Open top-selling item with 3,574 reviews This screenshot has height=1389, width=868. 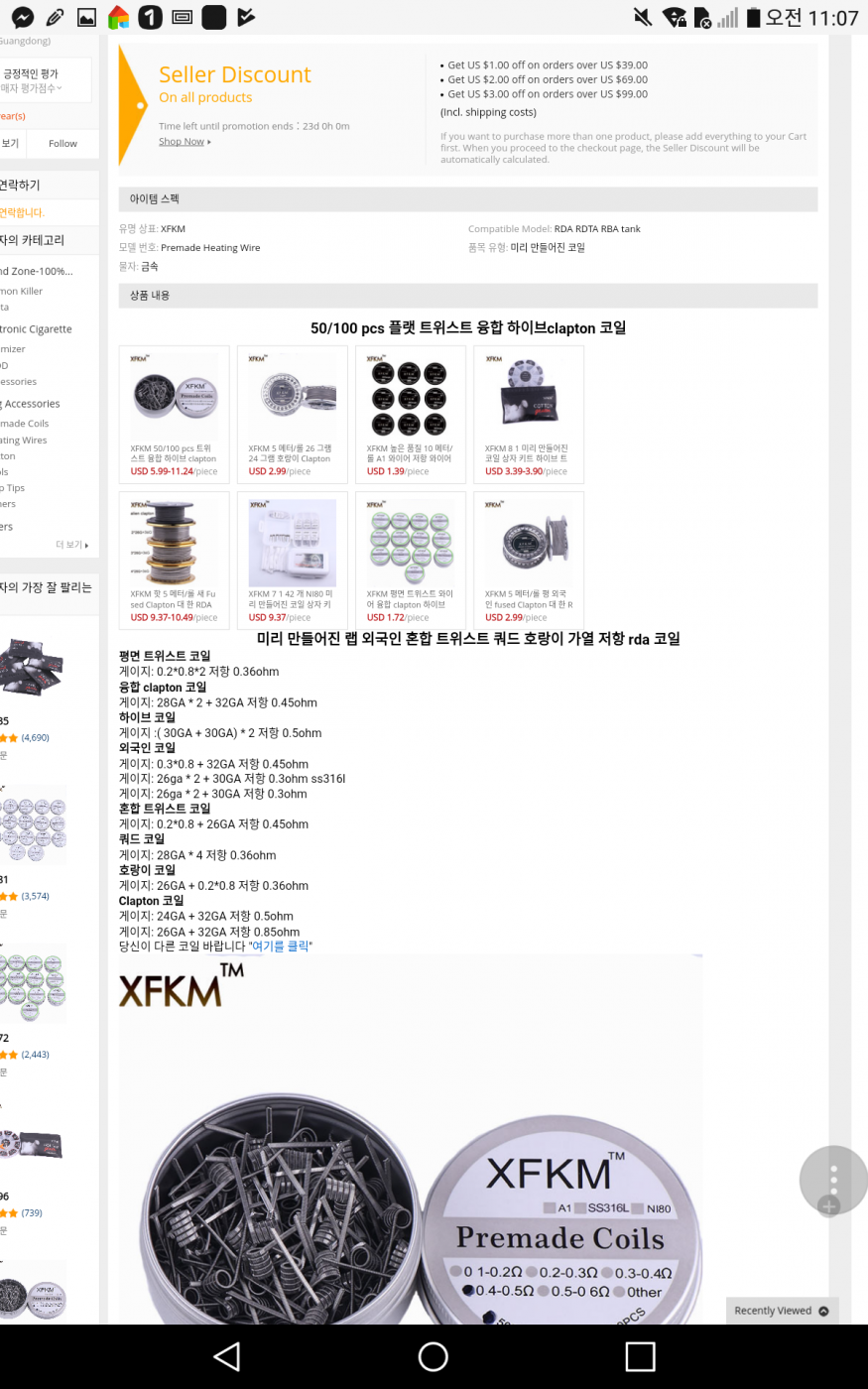tap(32, 825)
